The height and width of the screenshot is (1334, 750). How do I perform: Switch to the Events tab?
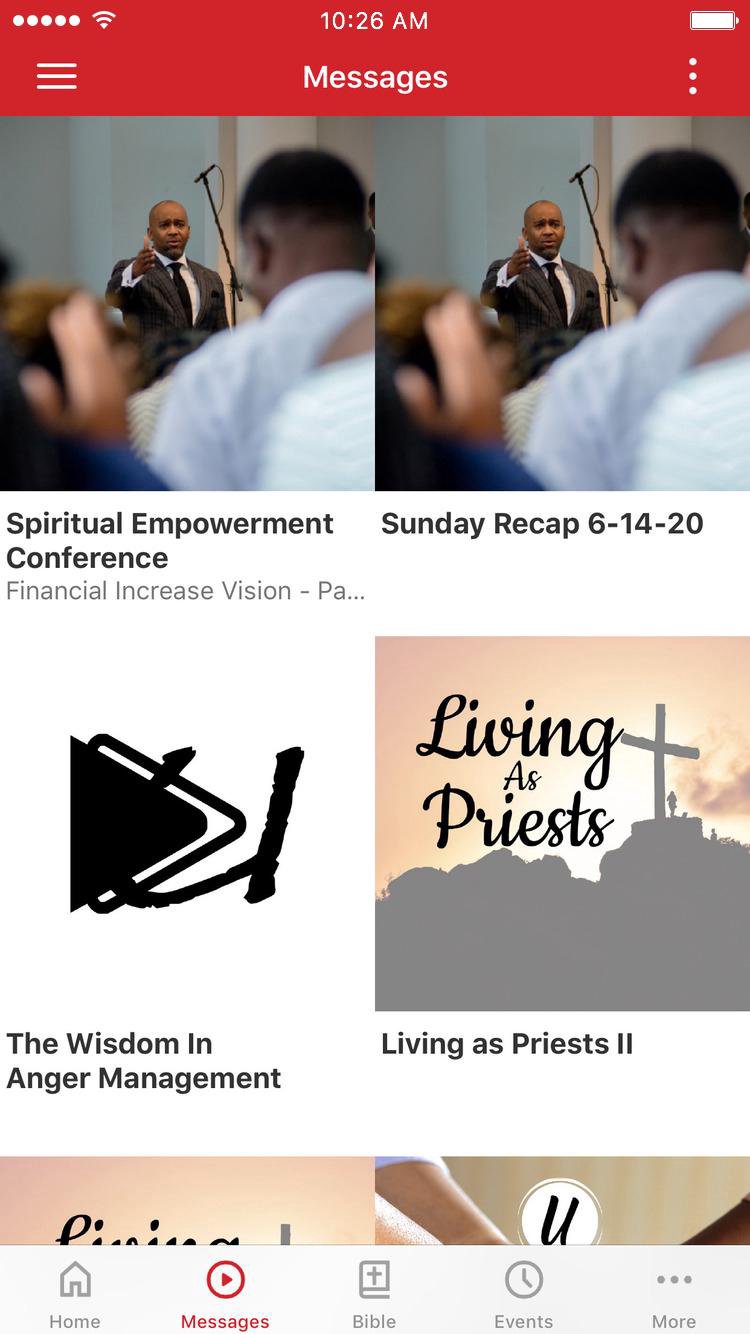524,1294
